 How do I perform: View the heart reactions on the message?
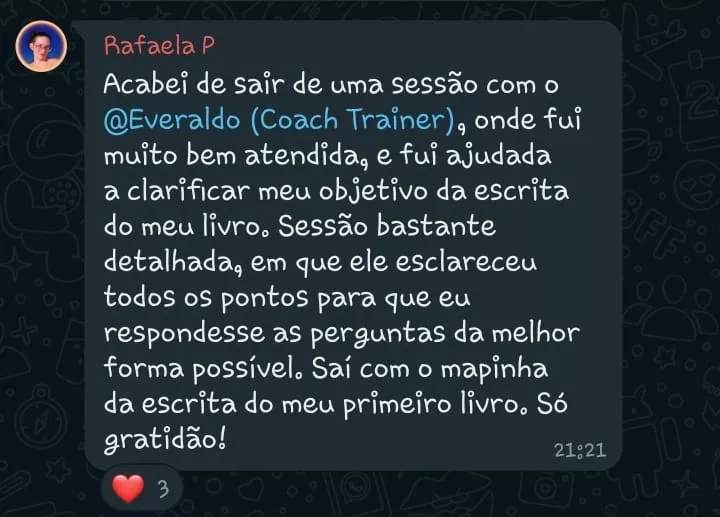tap(140, 490)
